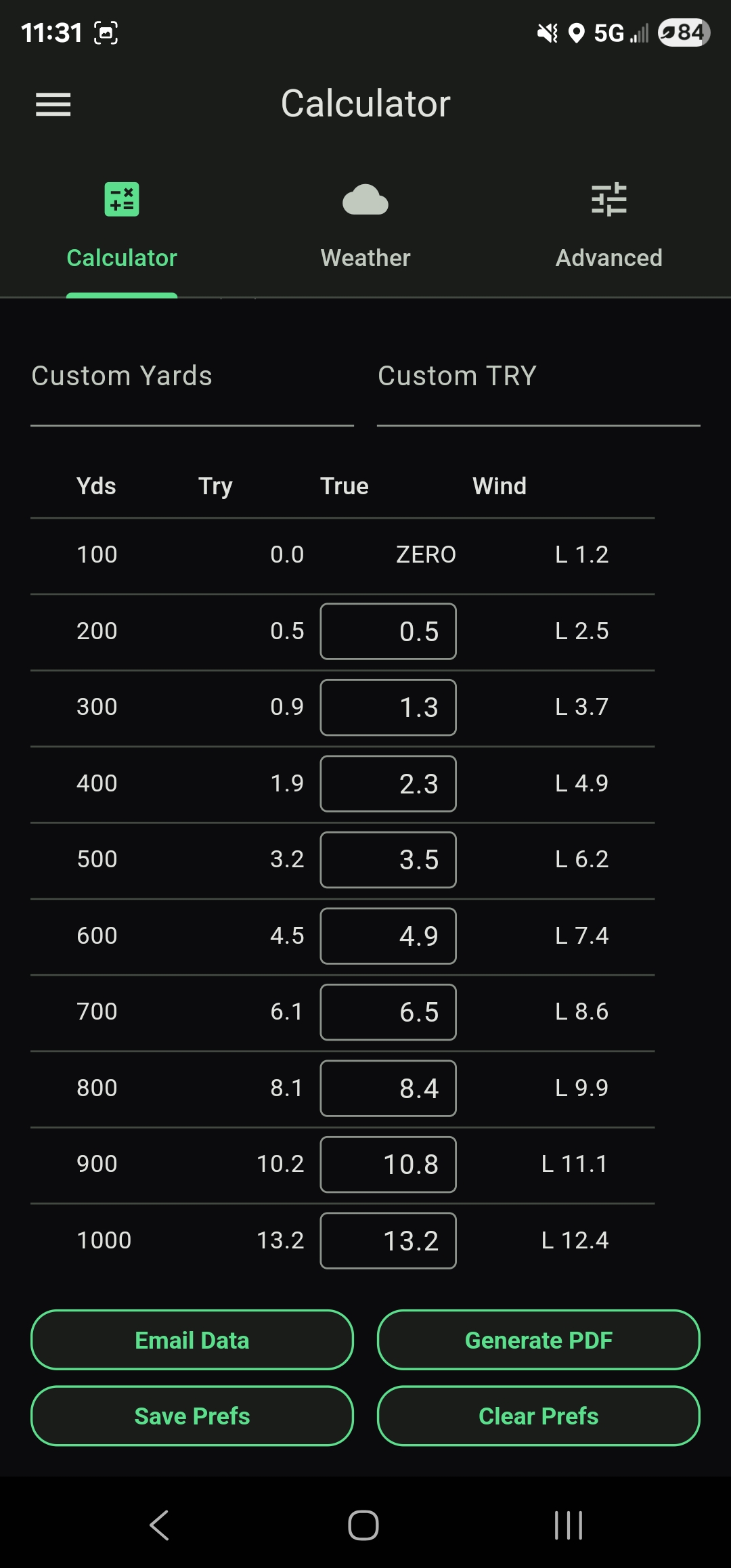Save the current prefs
This screenshot has width=731, height=1568.
(x=192, y=1416)
